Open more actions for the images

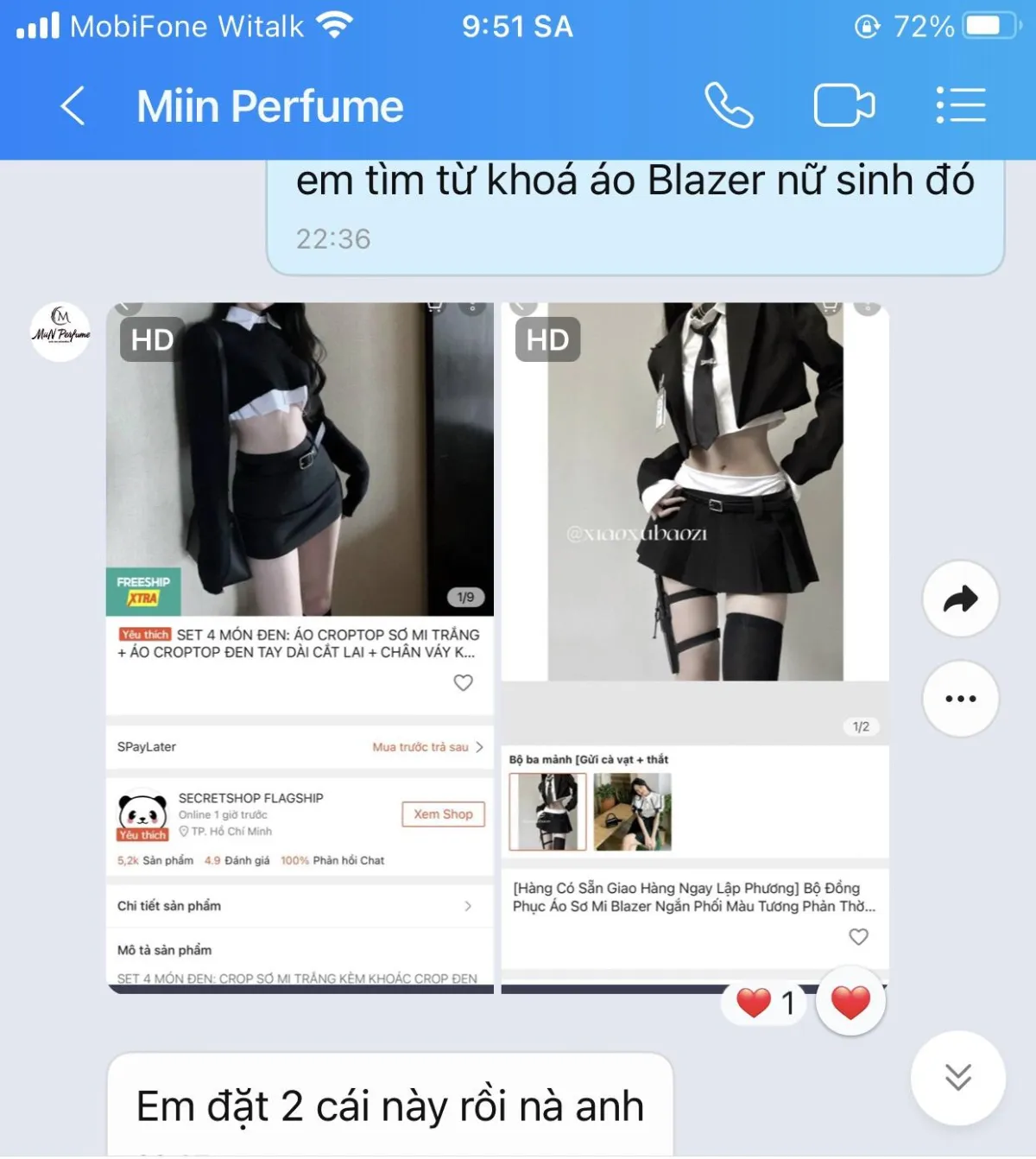coord(960,699)
